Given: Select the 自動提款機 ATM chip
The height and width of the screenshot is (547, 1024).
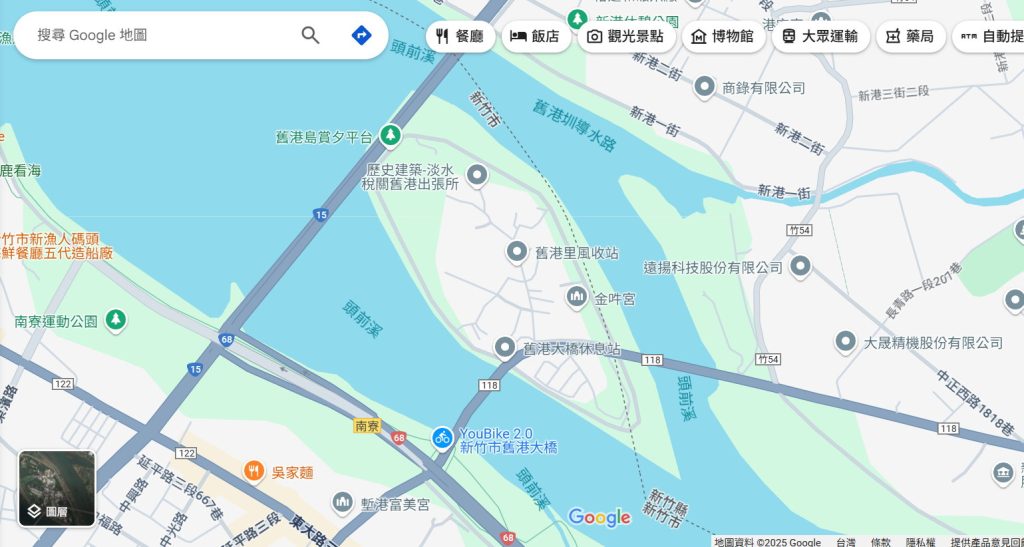Looking at the screenshot, I should [990, 36].
